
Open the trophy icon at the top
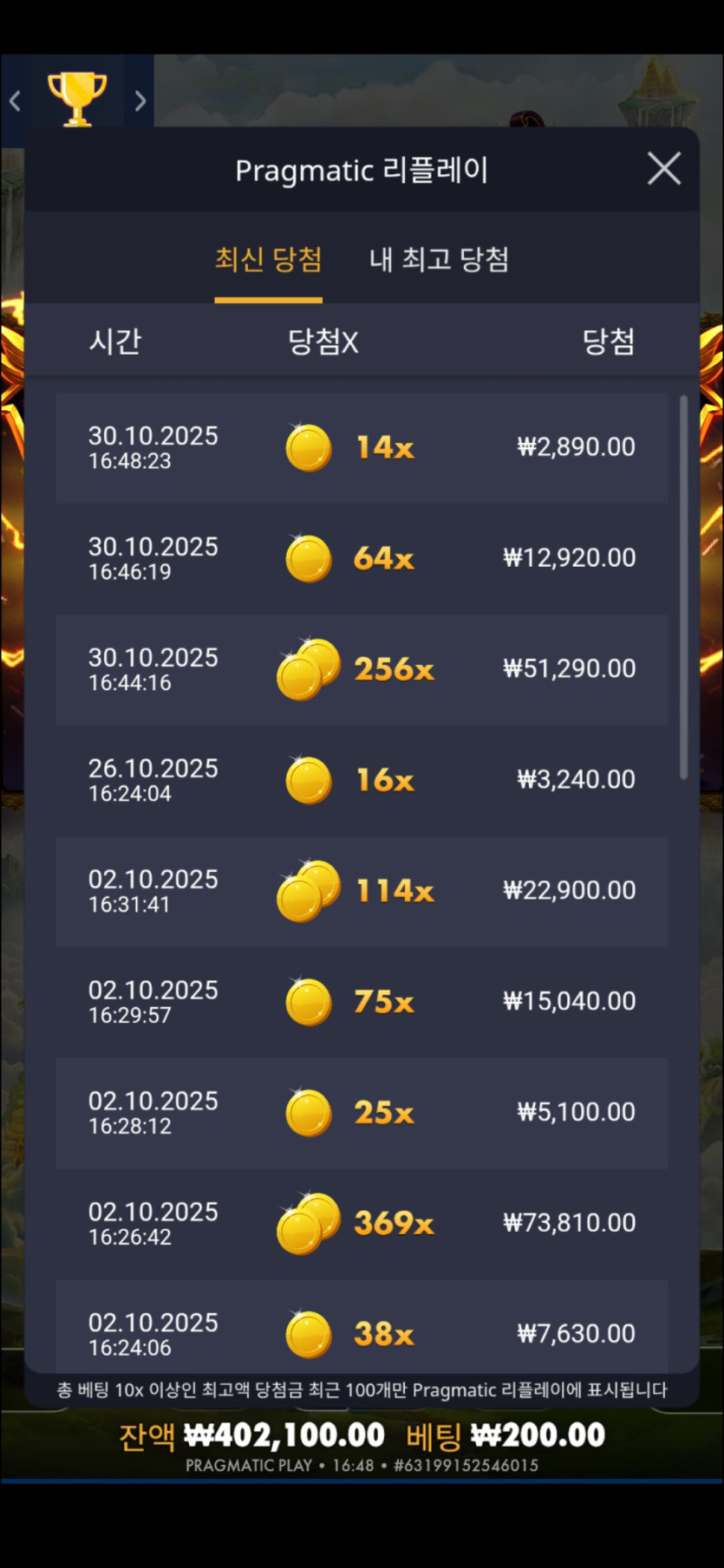click(x=77, y=99)
